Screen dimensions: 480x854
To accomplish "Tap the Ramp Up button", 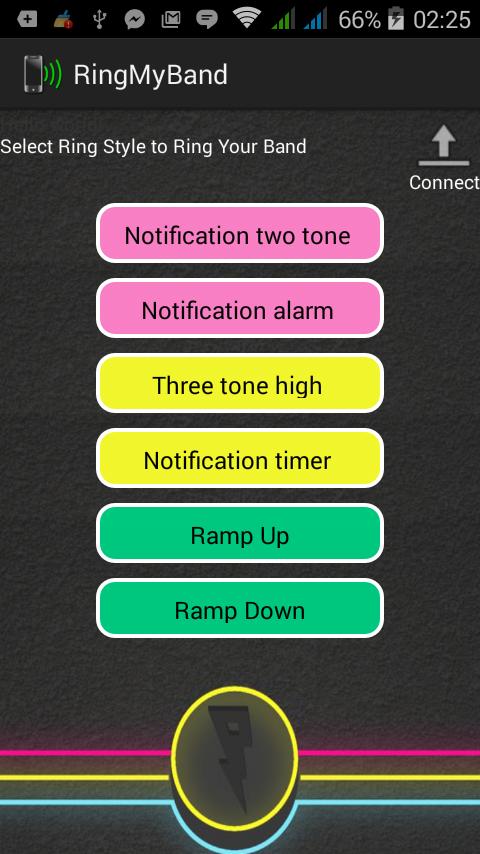I will pos(240,533).
